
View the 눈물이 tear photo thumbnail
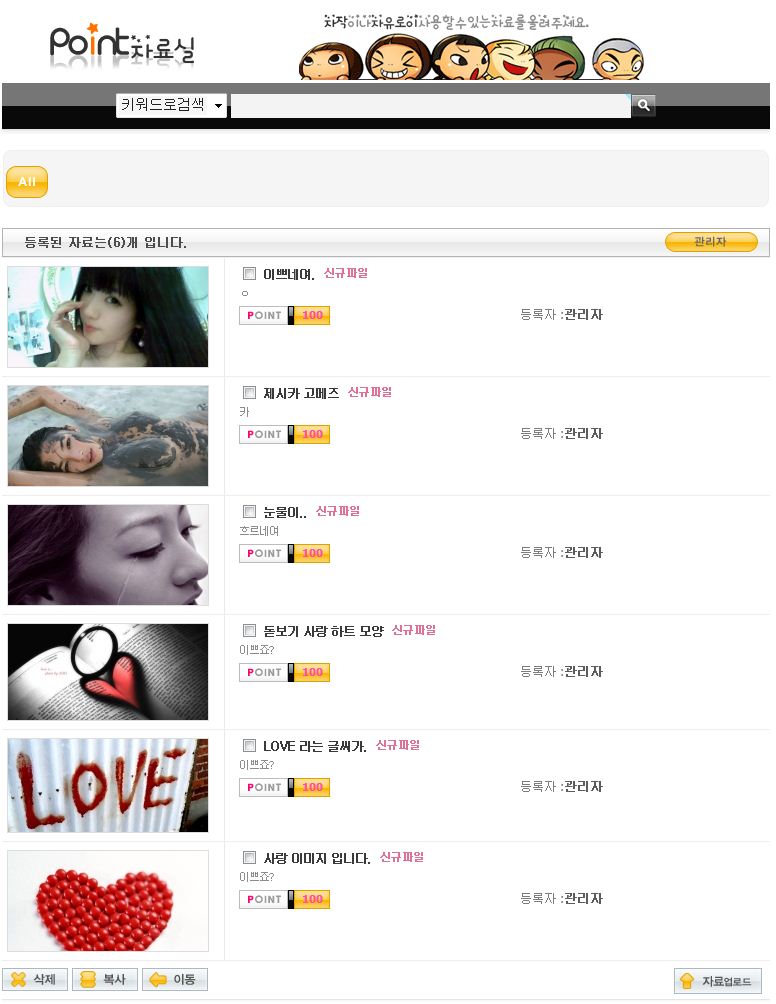(108, 555)
